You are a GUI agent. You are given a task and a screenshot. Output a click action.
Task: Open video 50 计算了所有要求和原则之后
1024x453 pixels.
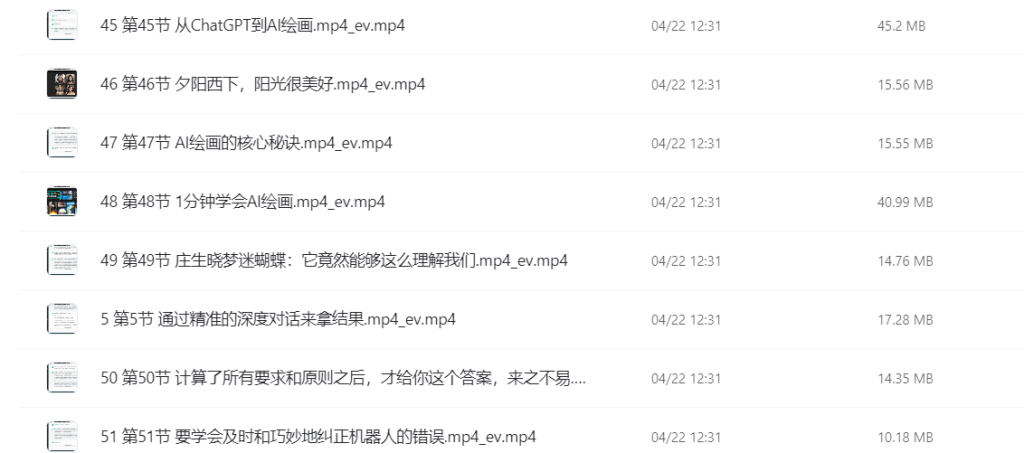click(343, 379)
